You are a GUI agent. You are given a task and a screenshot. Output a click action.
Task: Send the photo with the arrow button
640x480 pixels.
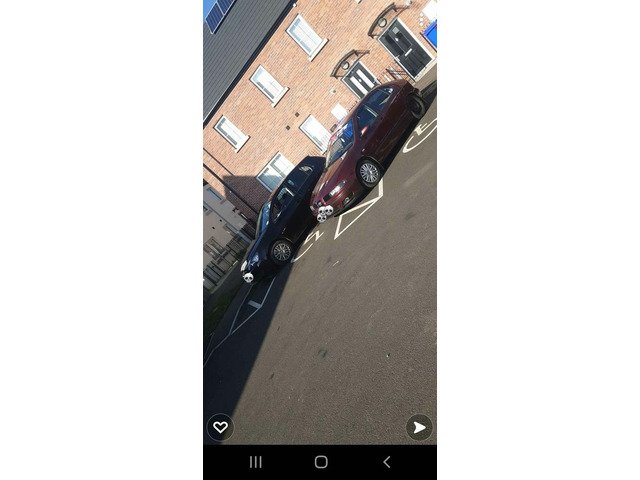(419, 427)
